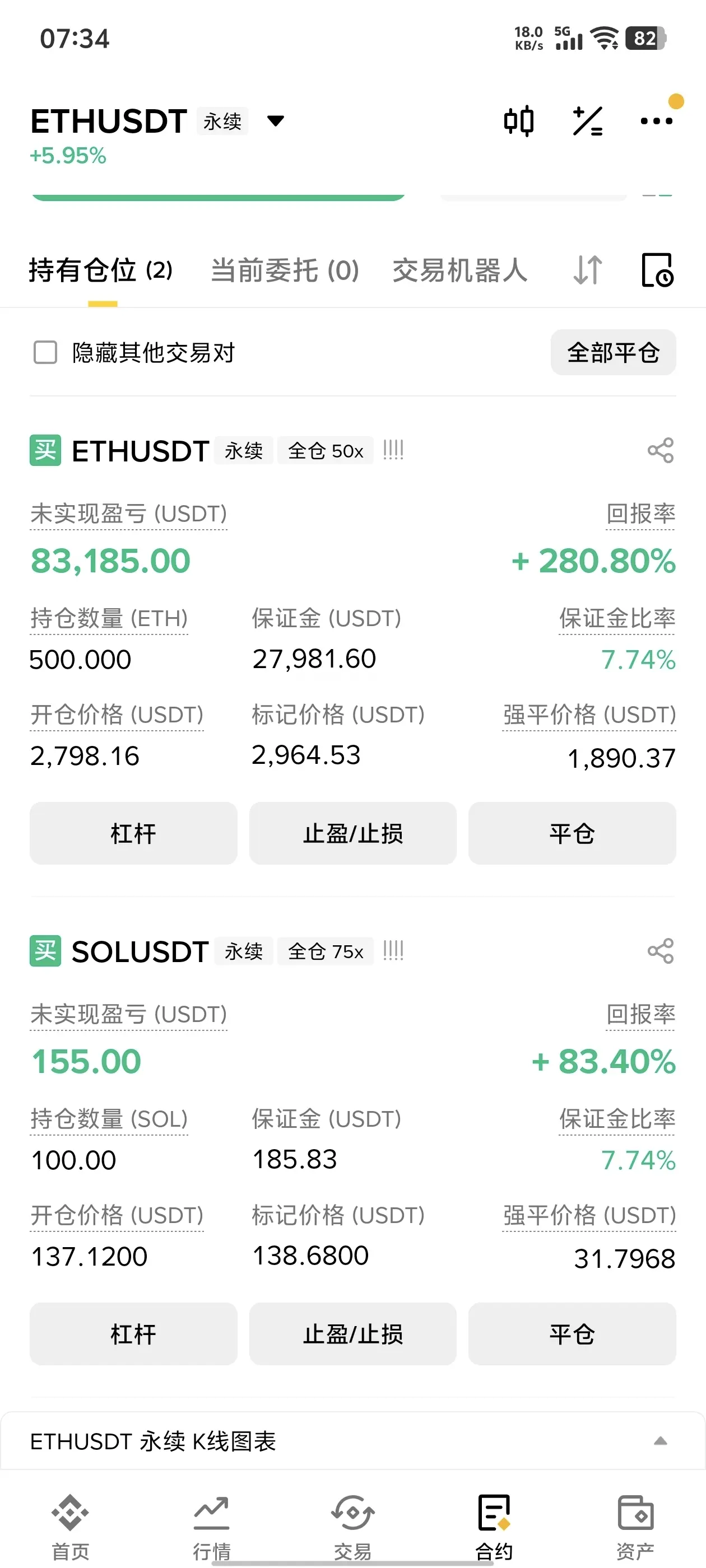The image size is (706, 1568).
Task: Tap the sort arrows icon
Action: 588,270
